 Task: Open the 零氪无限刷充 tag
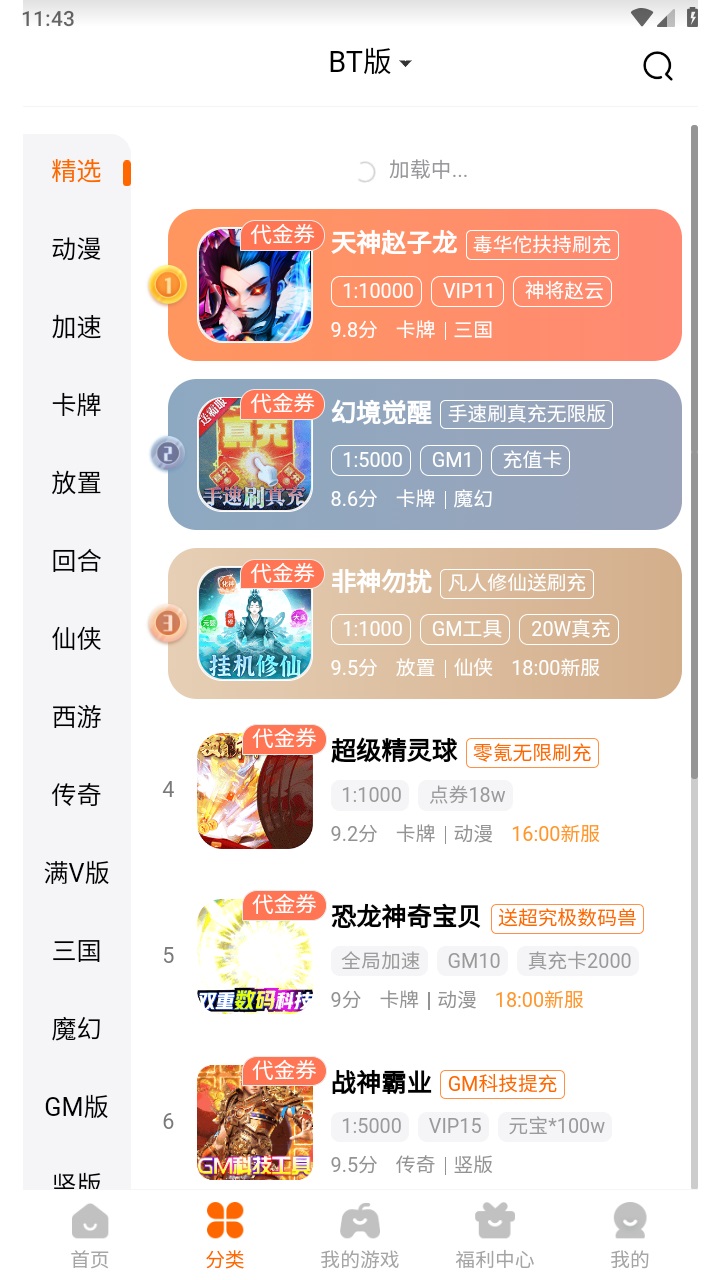pyautogui.click(x=531, y=753)
